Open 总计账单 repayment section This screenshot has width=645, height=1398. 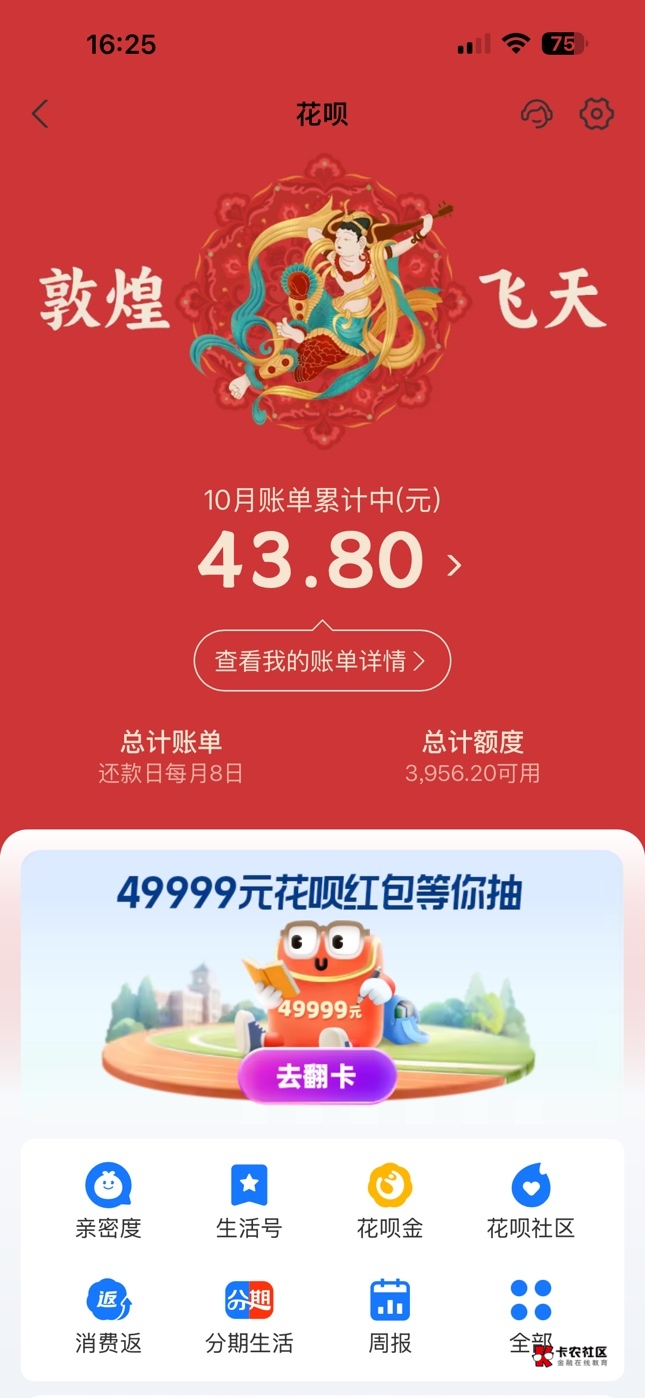171,756
